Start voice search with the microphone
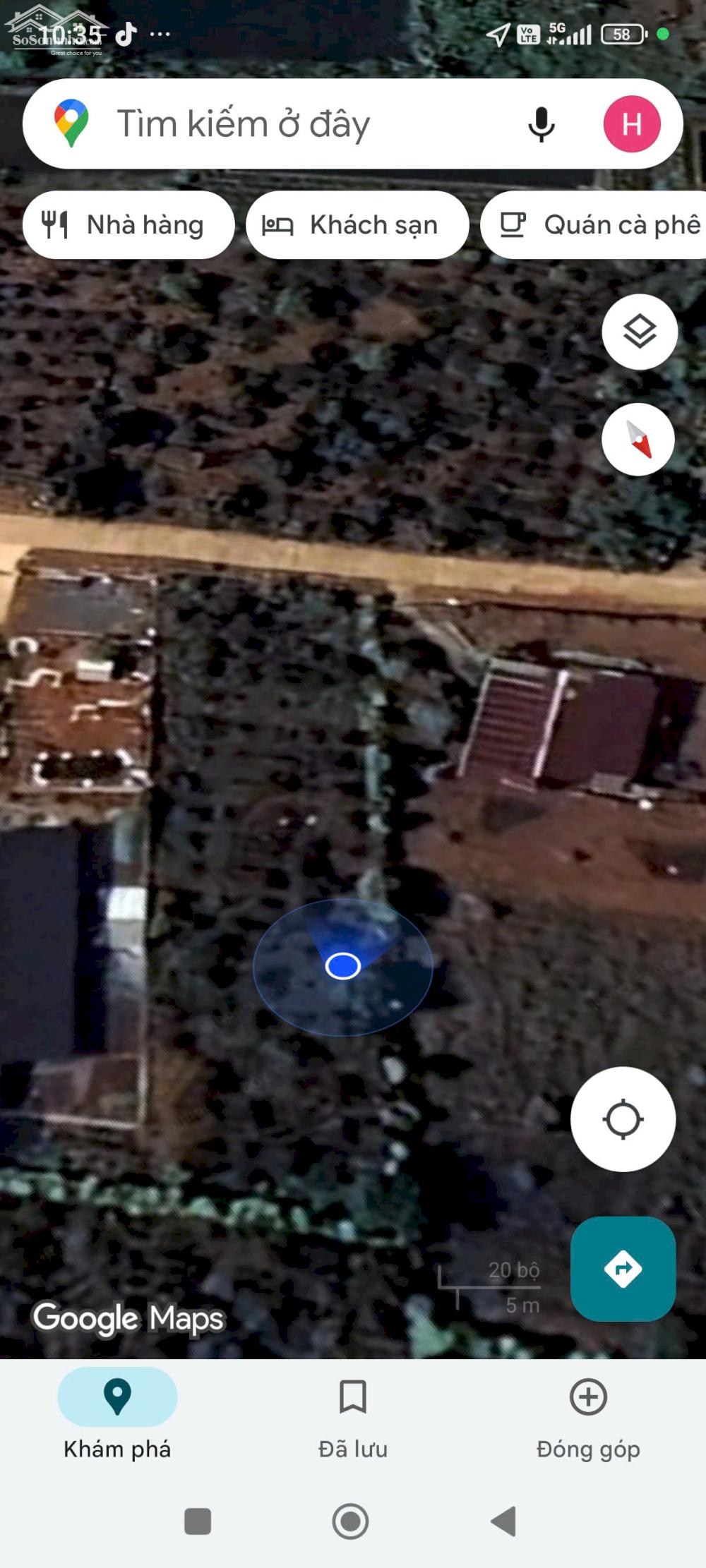Image resolution: width=706 pixels, height=1568 pixels. pos(542,124)
